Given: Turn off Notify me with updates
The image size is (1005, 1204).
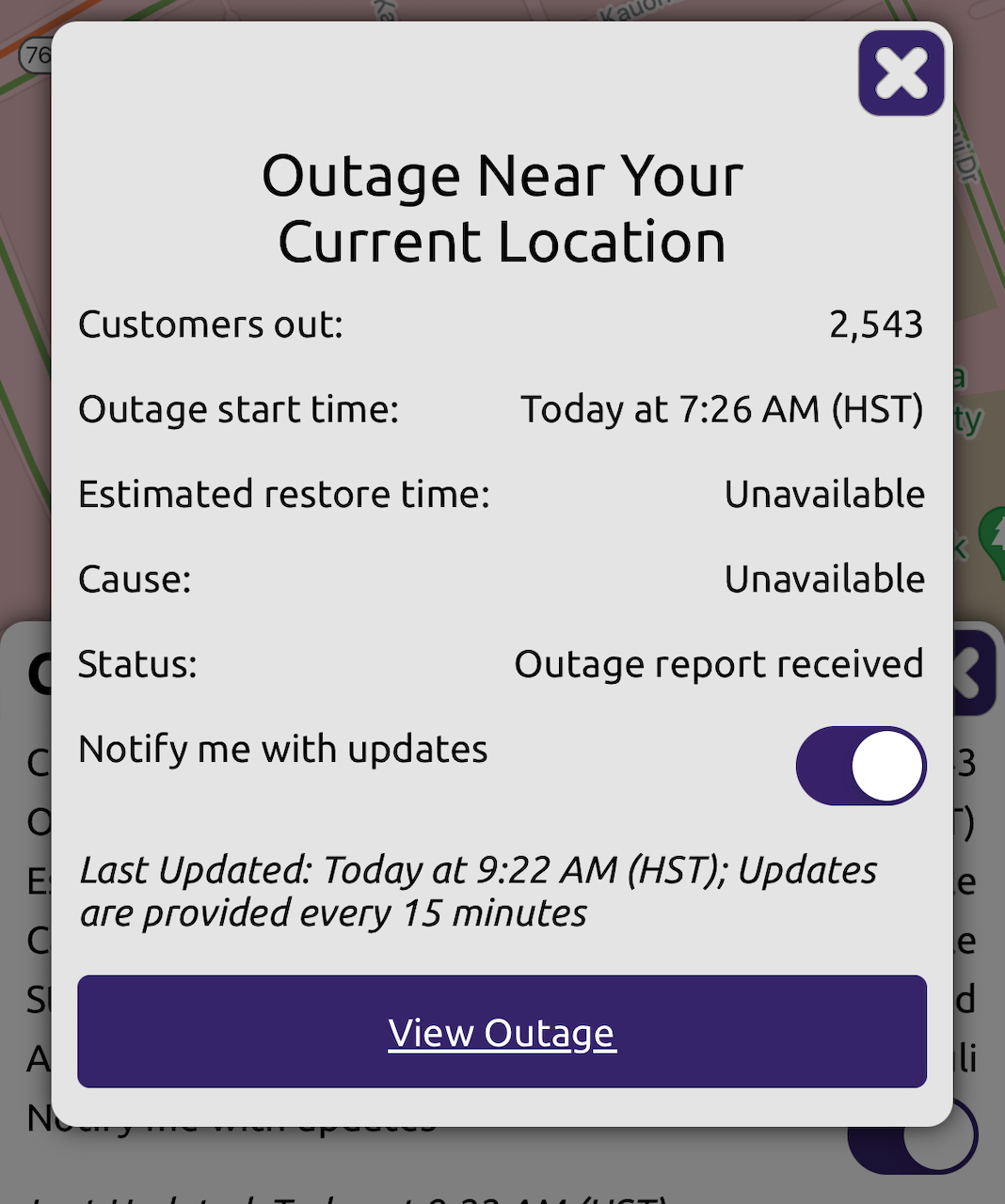Looking at the screenshot, I should (860, 766).
